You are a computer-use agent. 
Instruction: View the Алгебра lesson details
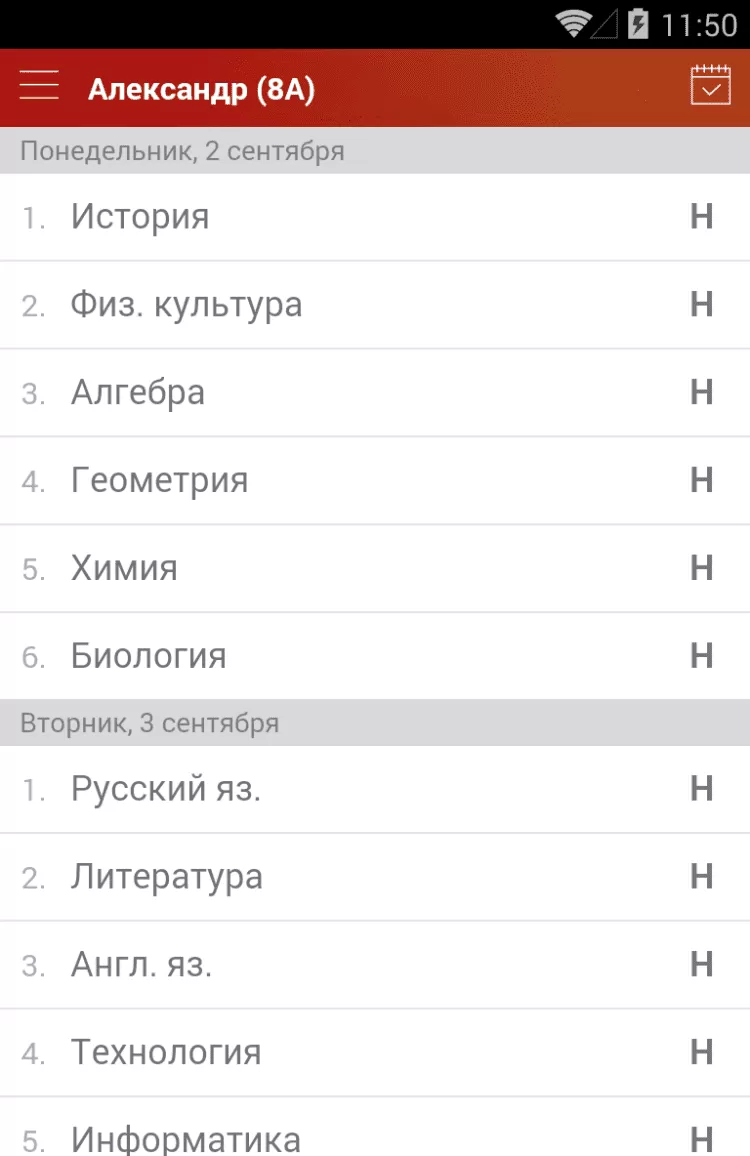pyautogui.click(x=375, y=393)
